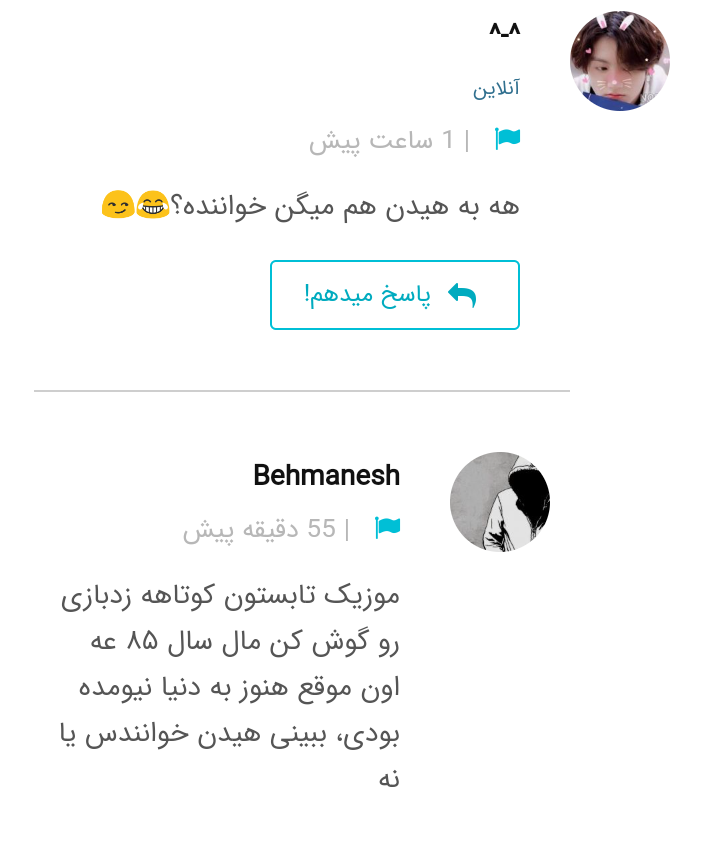Open the Behmanesh username
Viewport: 720px width, 843px height.
[x=326, y=475]
